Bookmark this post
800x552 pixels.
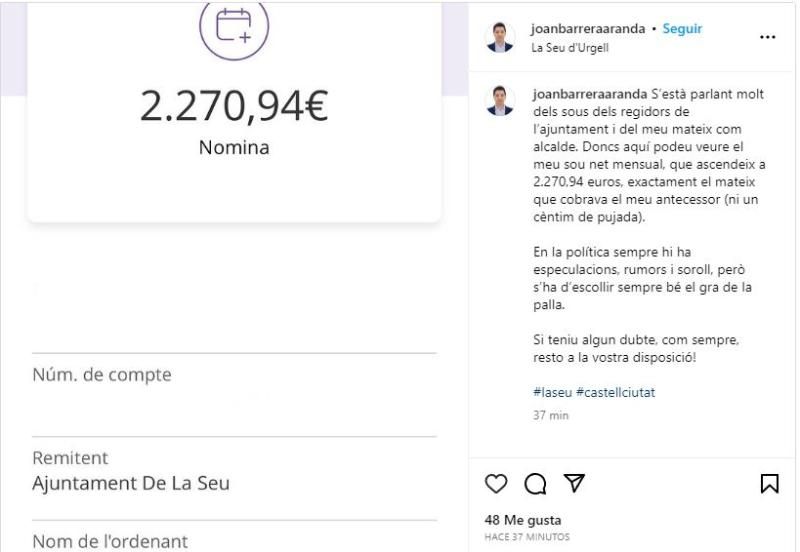click(769, 484)
